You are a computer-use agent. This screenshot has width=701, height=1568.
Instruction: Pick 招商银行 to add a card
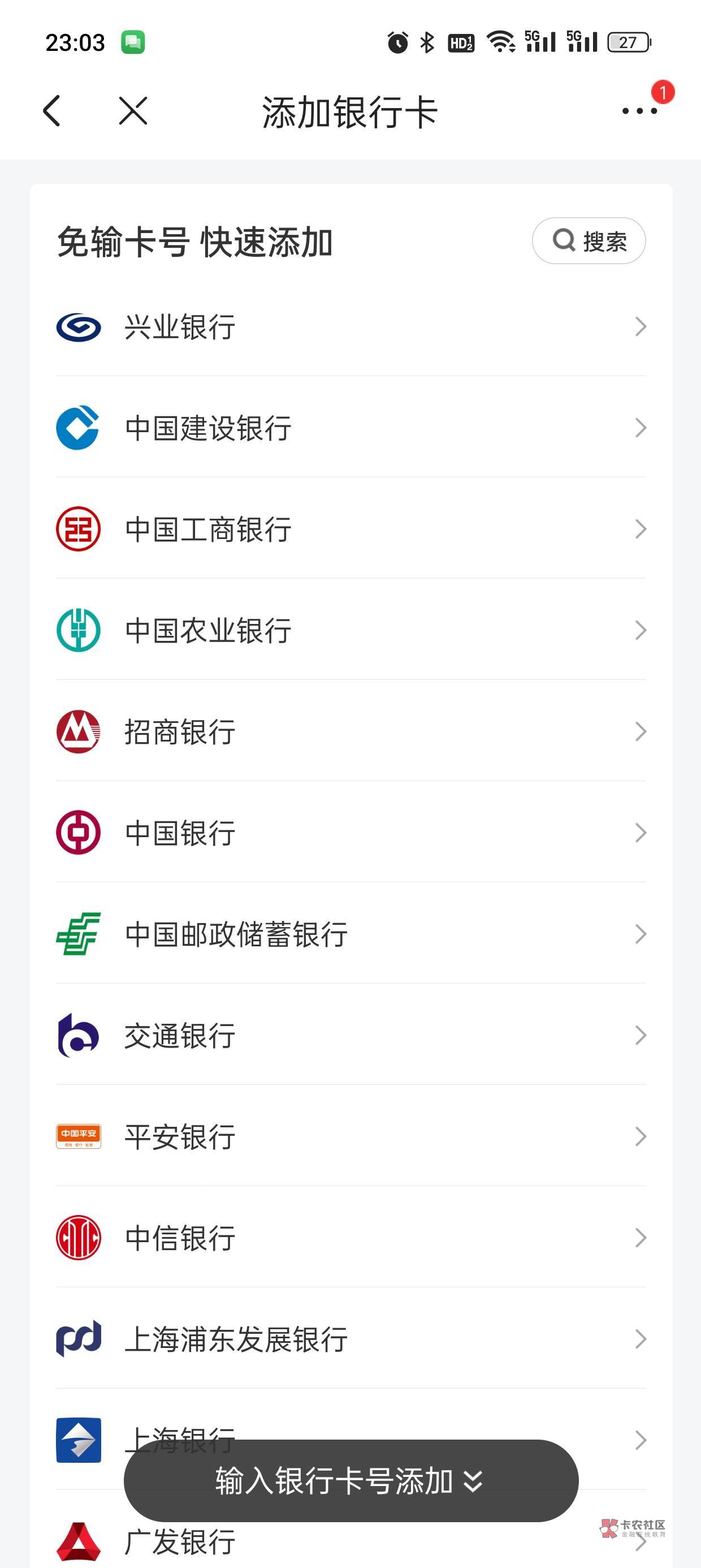350,731
